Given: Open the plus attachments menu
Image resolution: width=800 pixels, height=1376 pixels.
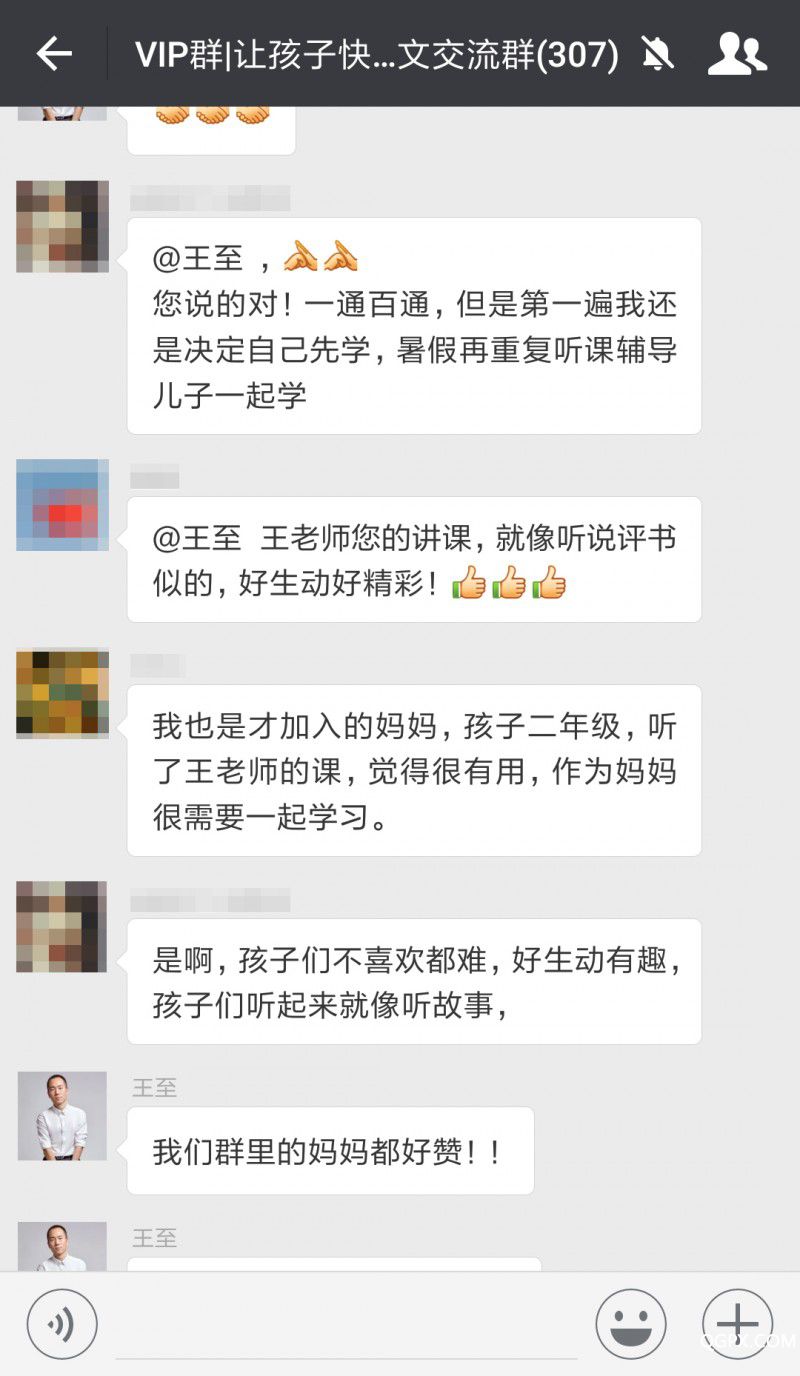Looking at the screenshot, I should coord(737,1324).
